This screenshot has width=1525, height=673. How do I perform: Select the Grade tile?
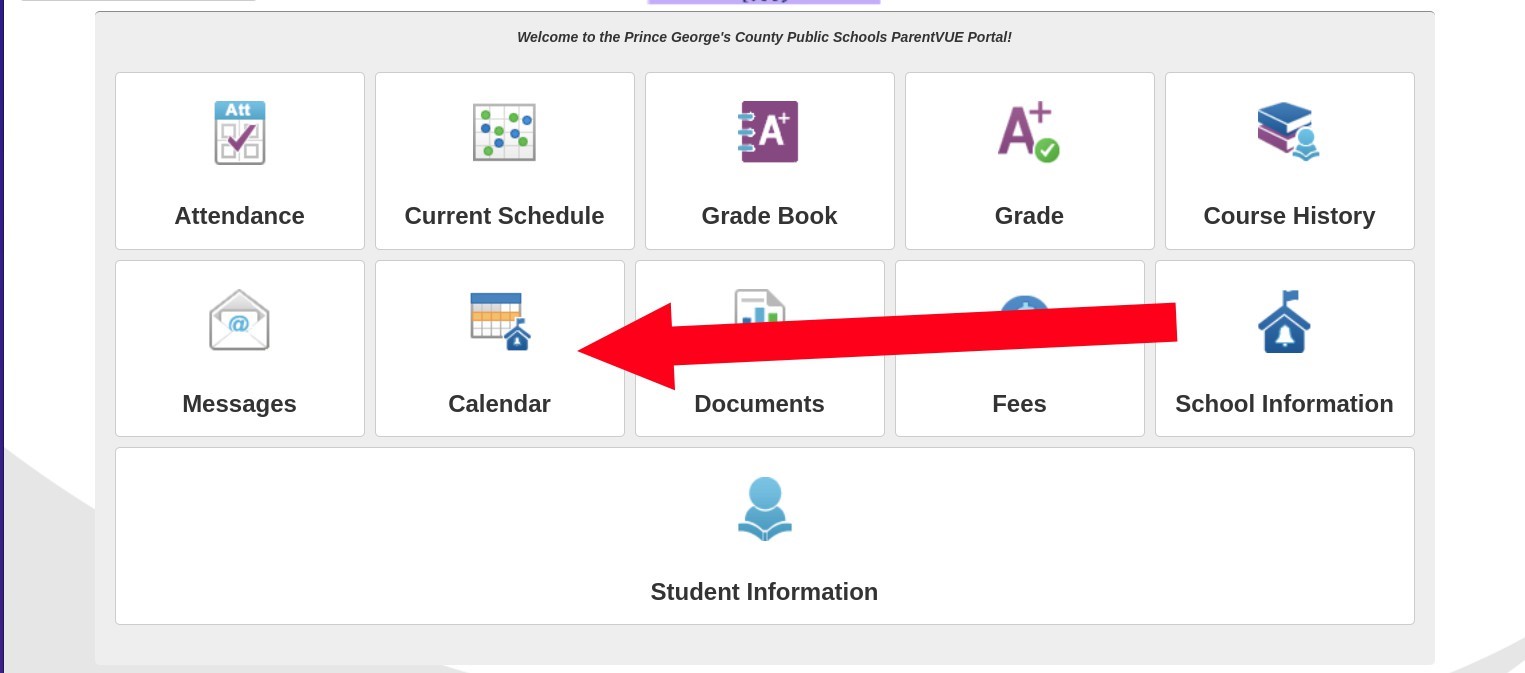1029,161
